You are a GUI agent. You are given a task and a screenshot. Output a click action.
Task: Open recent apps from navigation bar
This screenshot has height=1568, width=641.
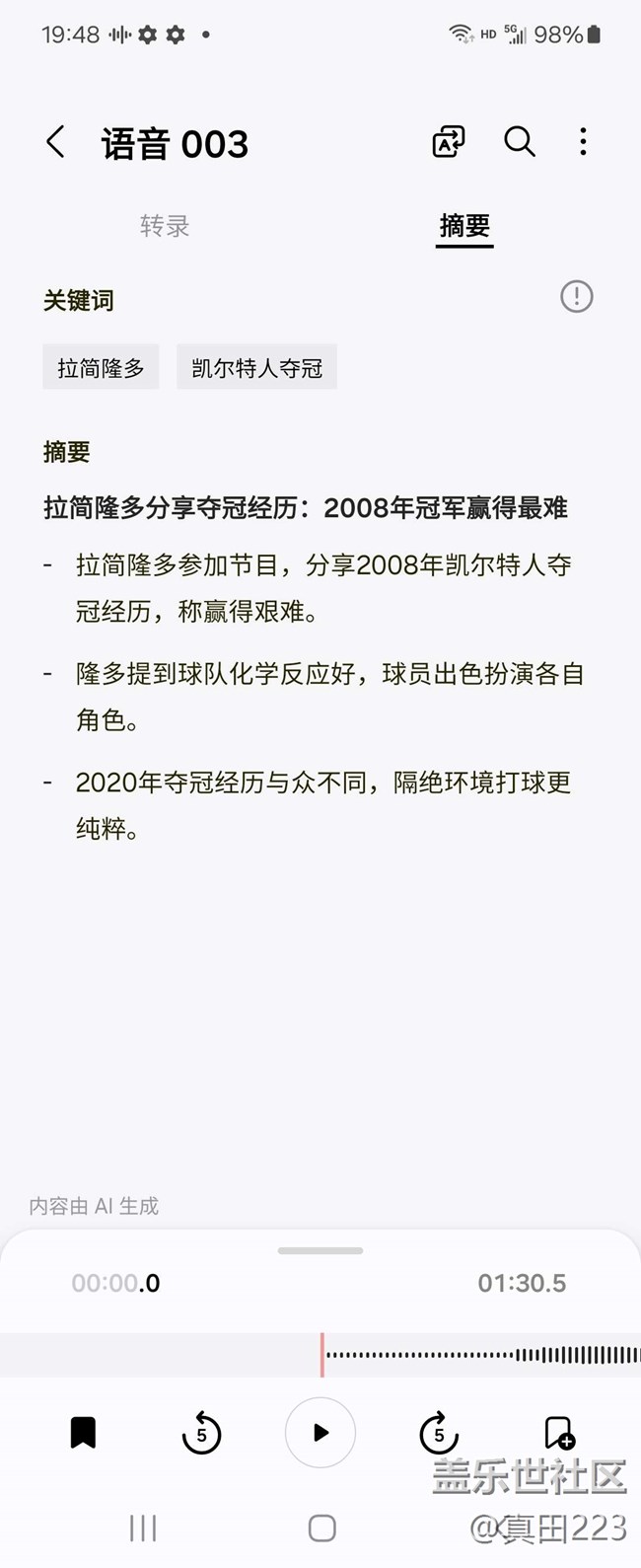[x=143, y=1529]
